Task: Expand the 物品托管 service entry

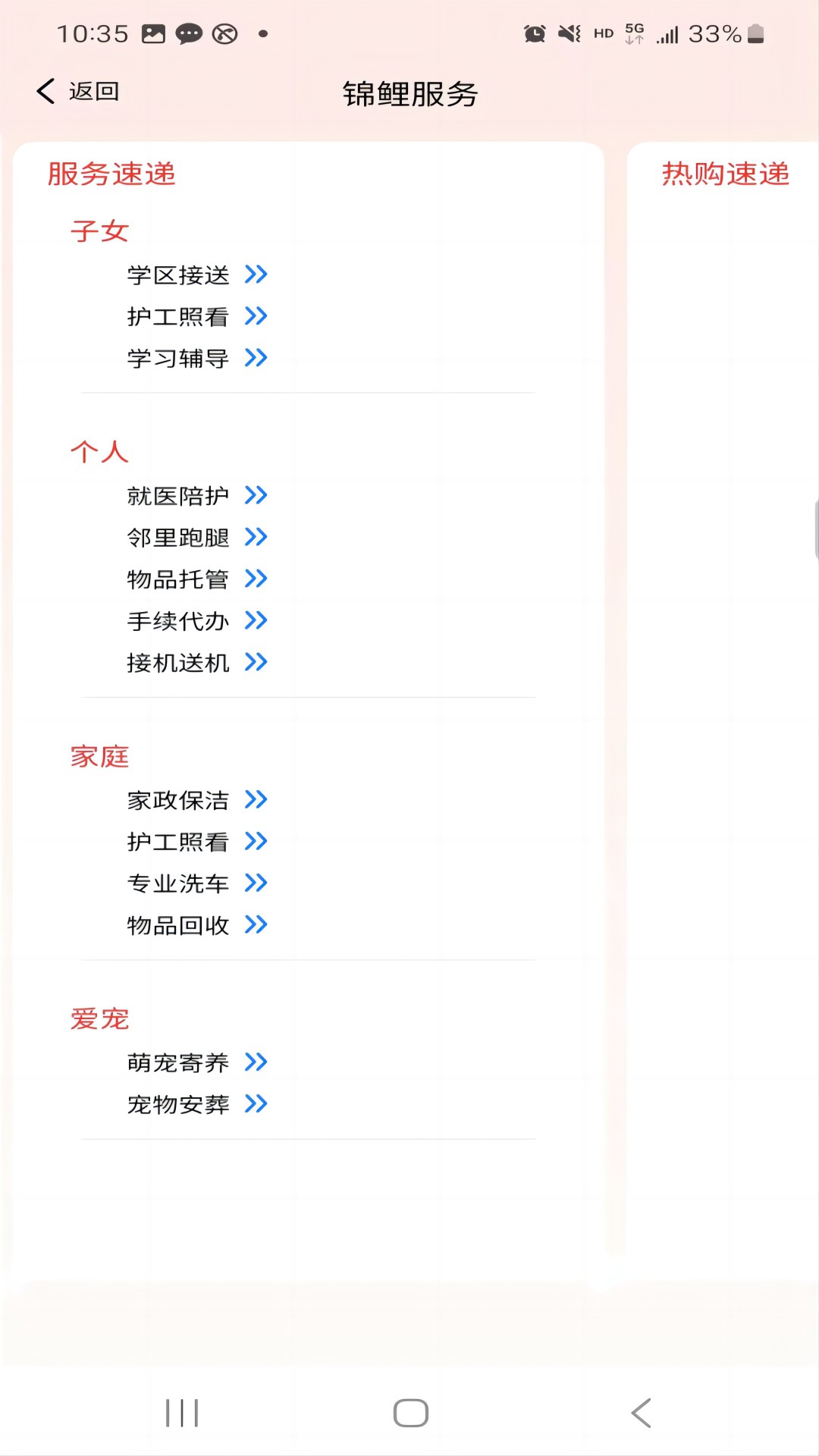Action: click(257, 579)
